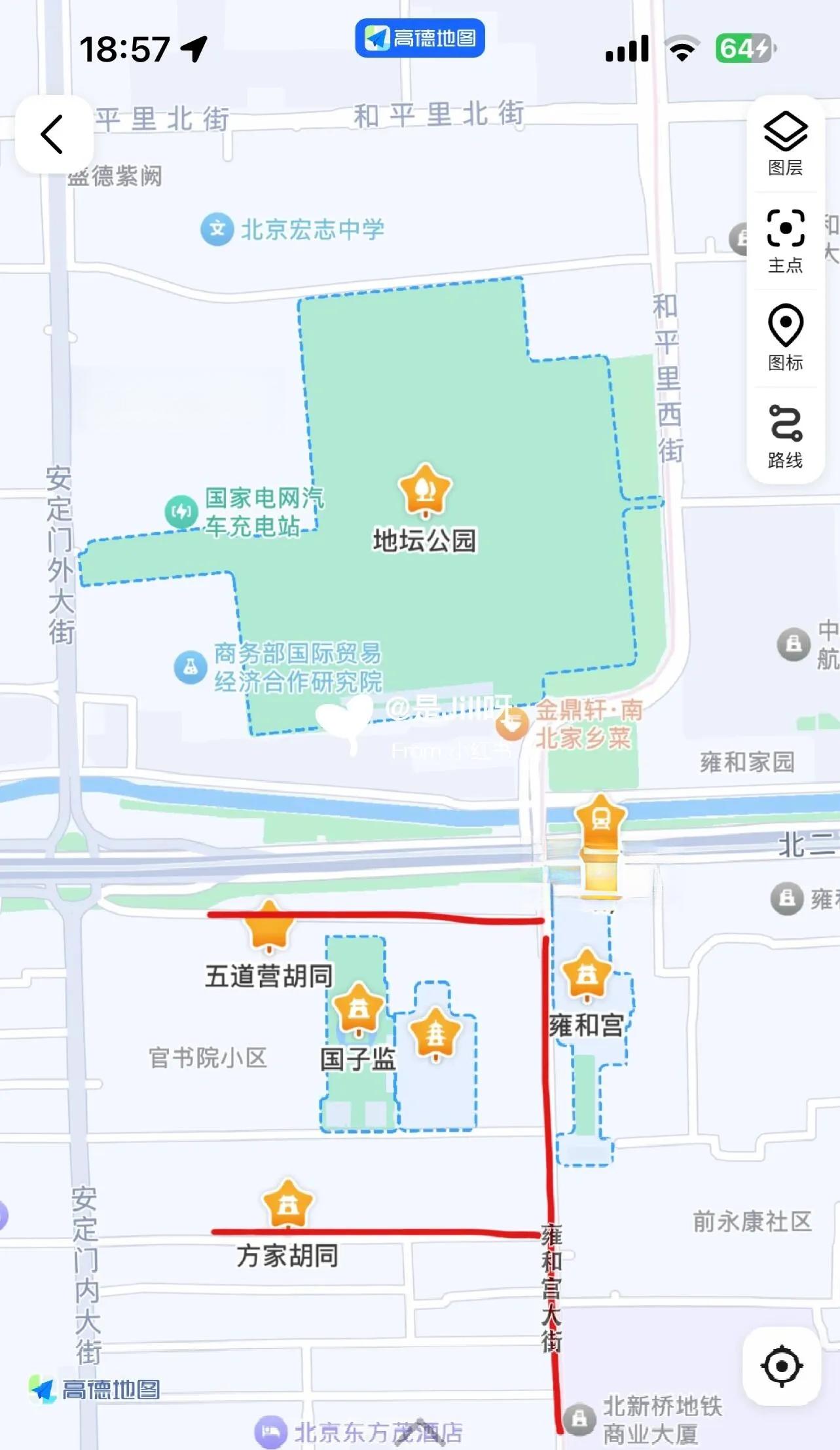
Task: Go back from the map view
Action: pos(53,134)
